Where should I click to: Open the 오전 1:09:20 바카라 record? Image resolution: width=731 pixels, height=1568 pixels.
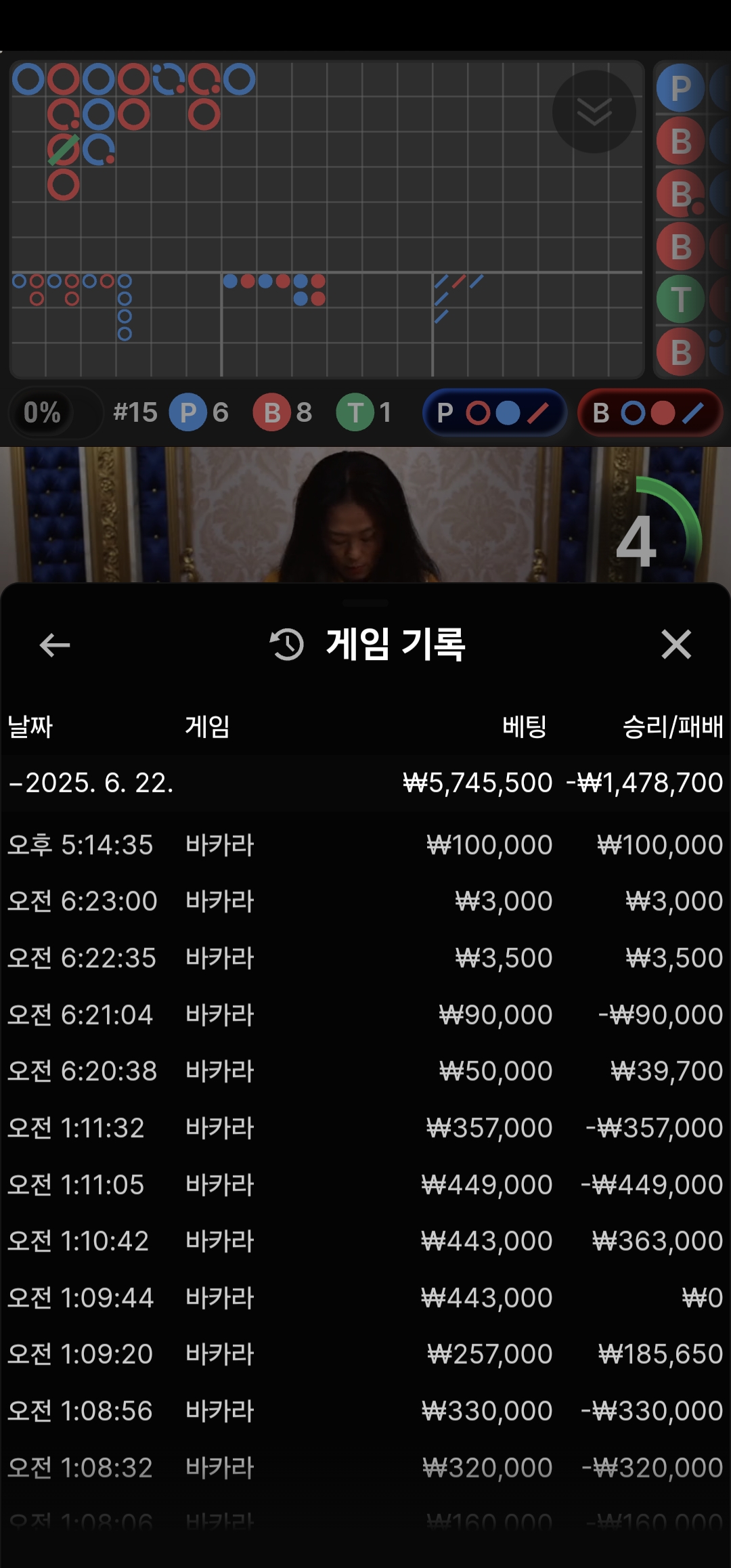click(365, 1354)
